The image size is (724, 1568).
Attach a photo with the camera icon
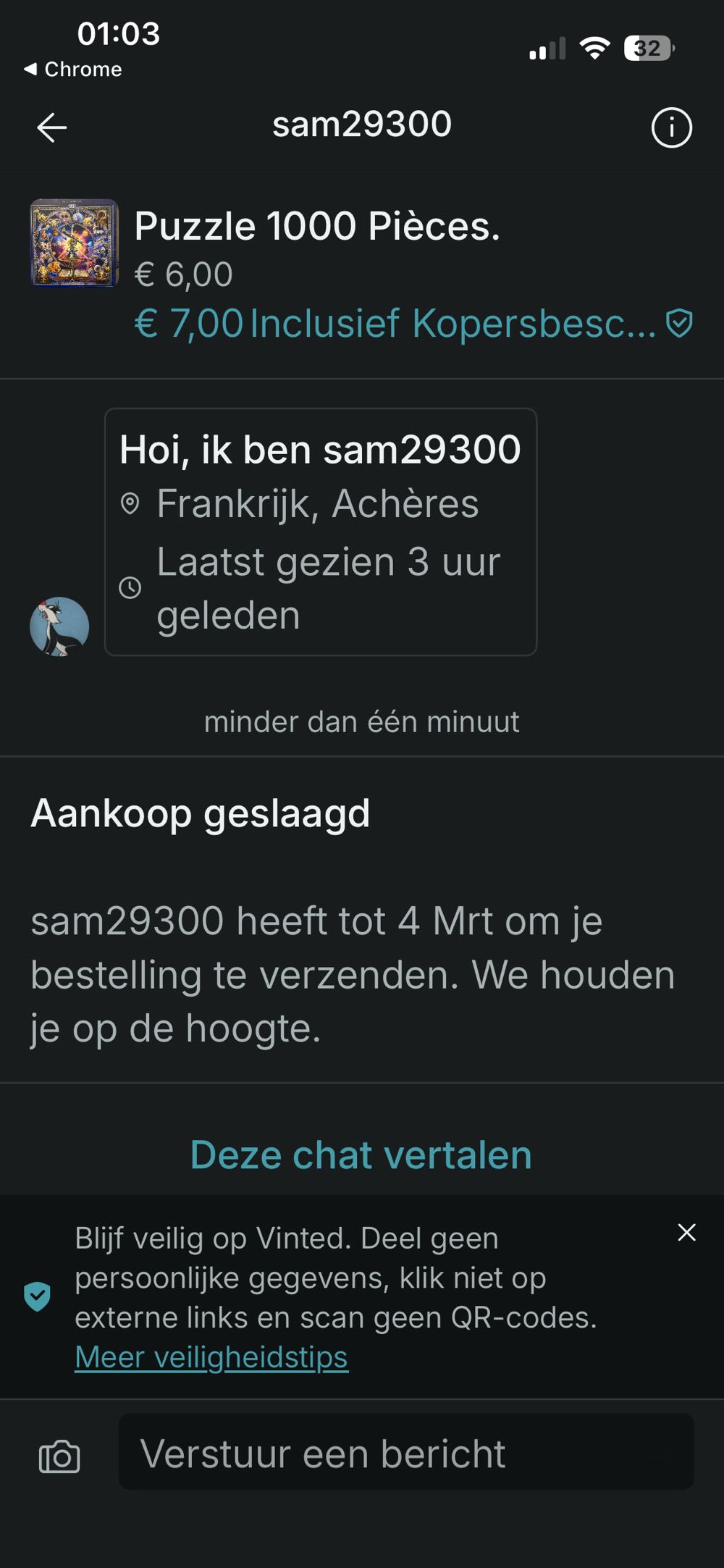pyautogui.click(x=59, y=1456)
